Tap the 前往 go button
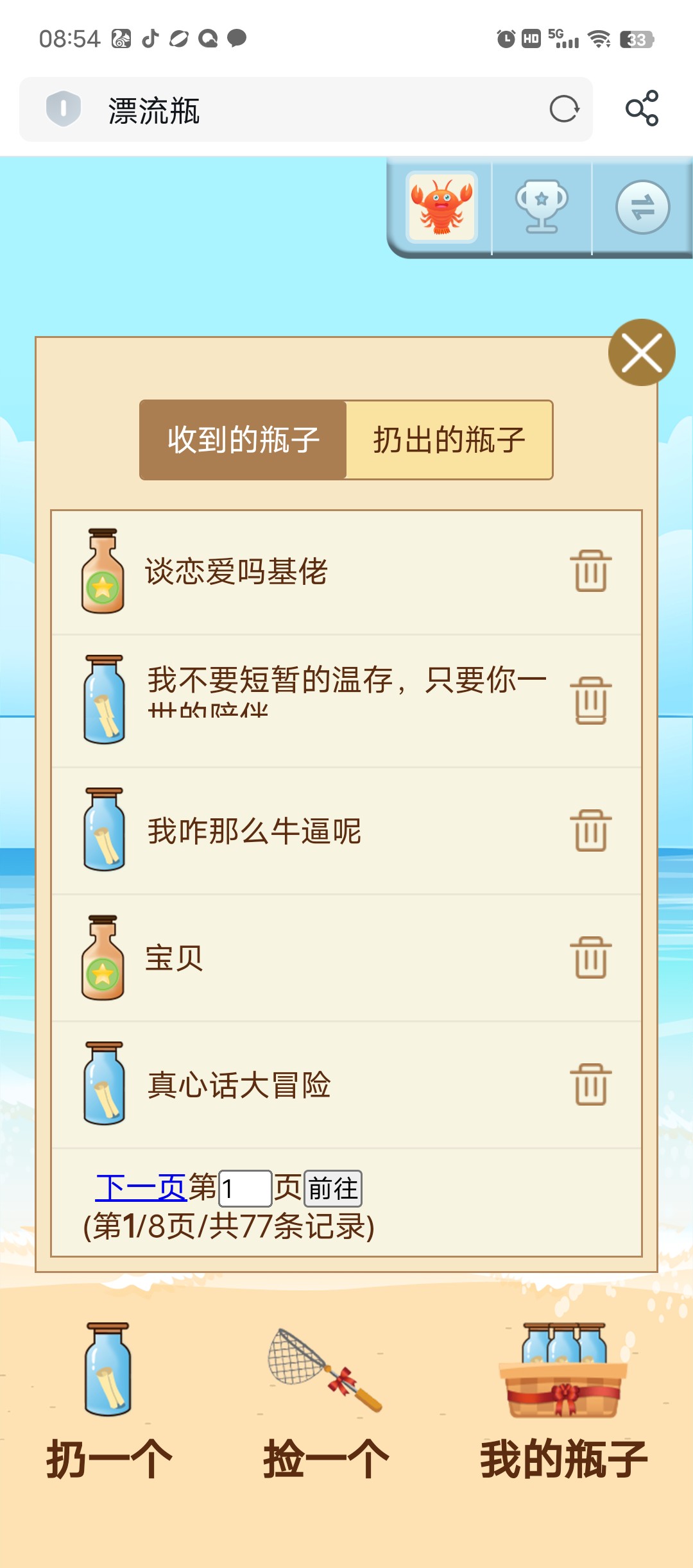The image size is (693, 1568). click(x=332, y=1188)
